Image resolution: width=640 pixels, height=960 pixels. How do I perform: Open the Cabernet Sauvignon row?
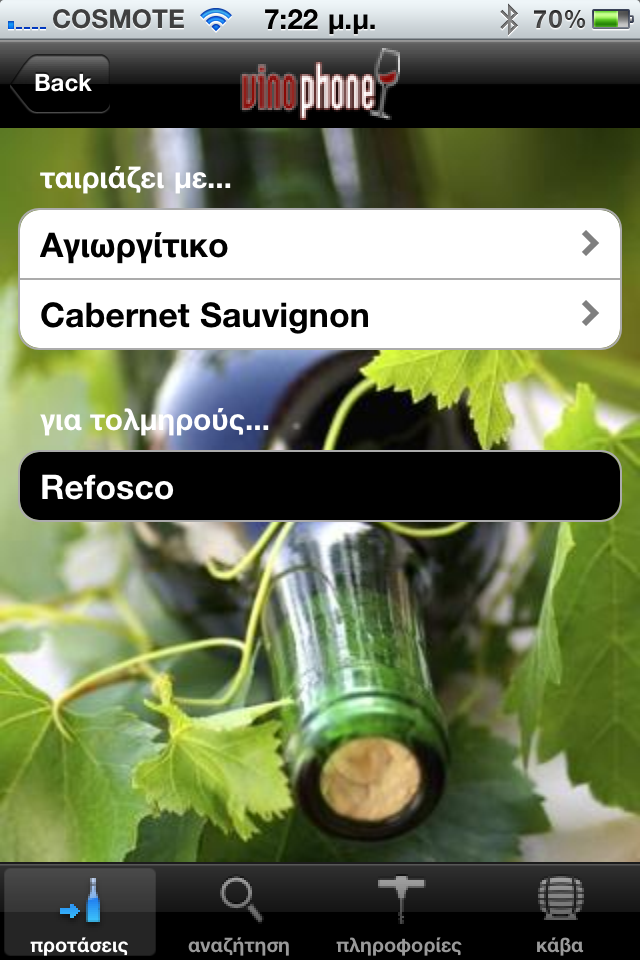coord(320,315)
